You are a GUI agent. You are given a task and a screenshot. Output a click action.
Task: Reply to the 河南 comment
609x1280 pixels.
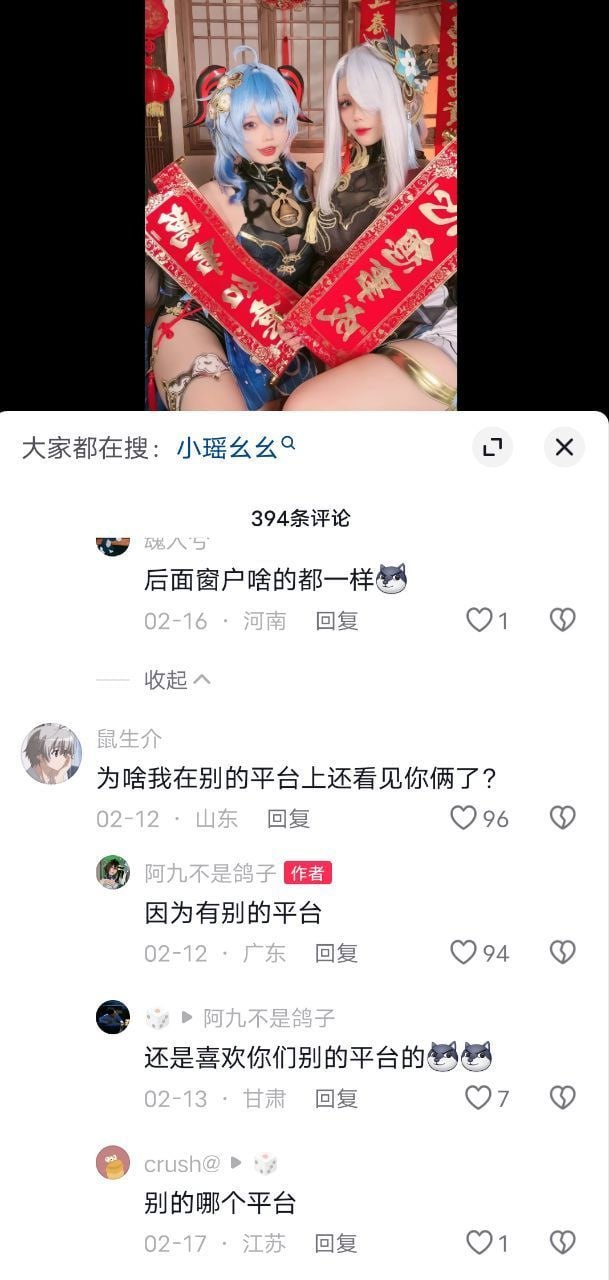(x=337, y=621)
